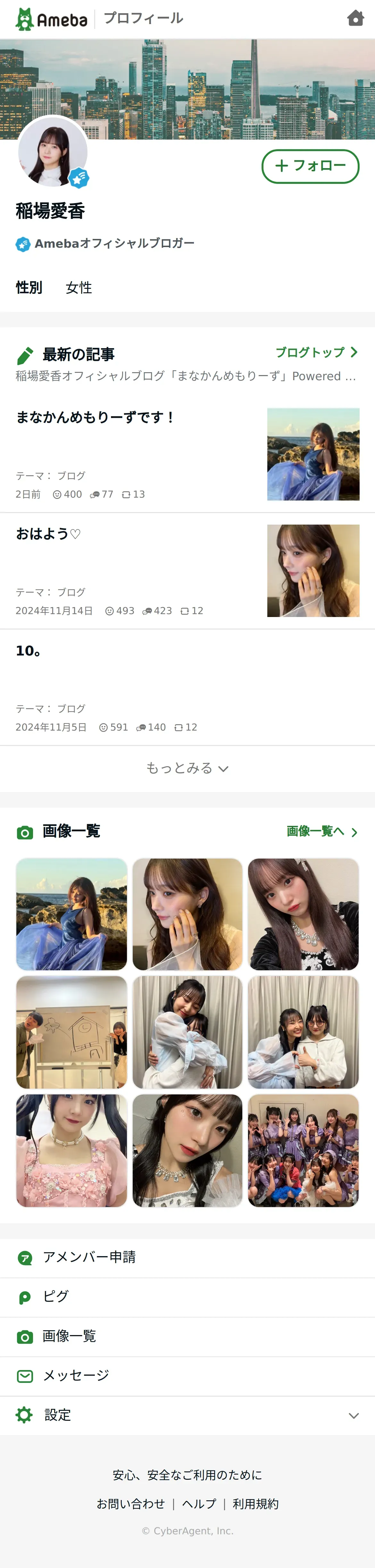This screenshot has height=1568, width=375.
Task: Tap the フォロー follow button
Action: pos(310,166)
